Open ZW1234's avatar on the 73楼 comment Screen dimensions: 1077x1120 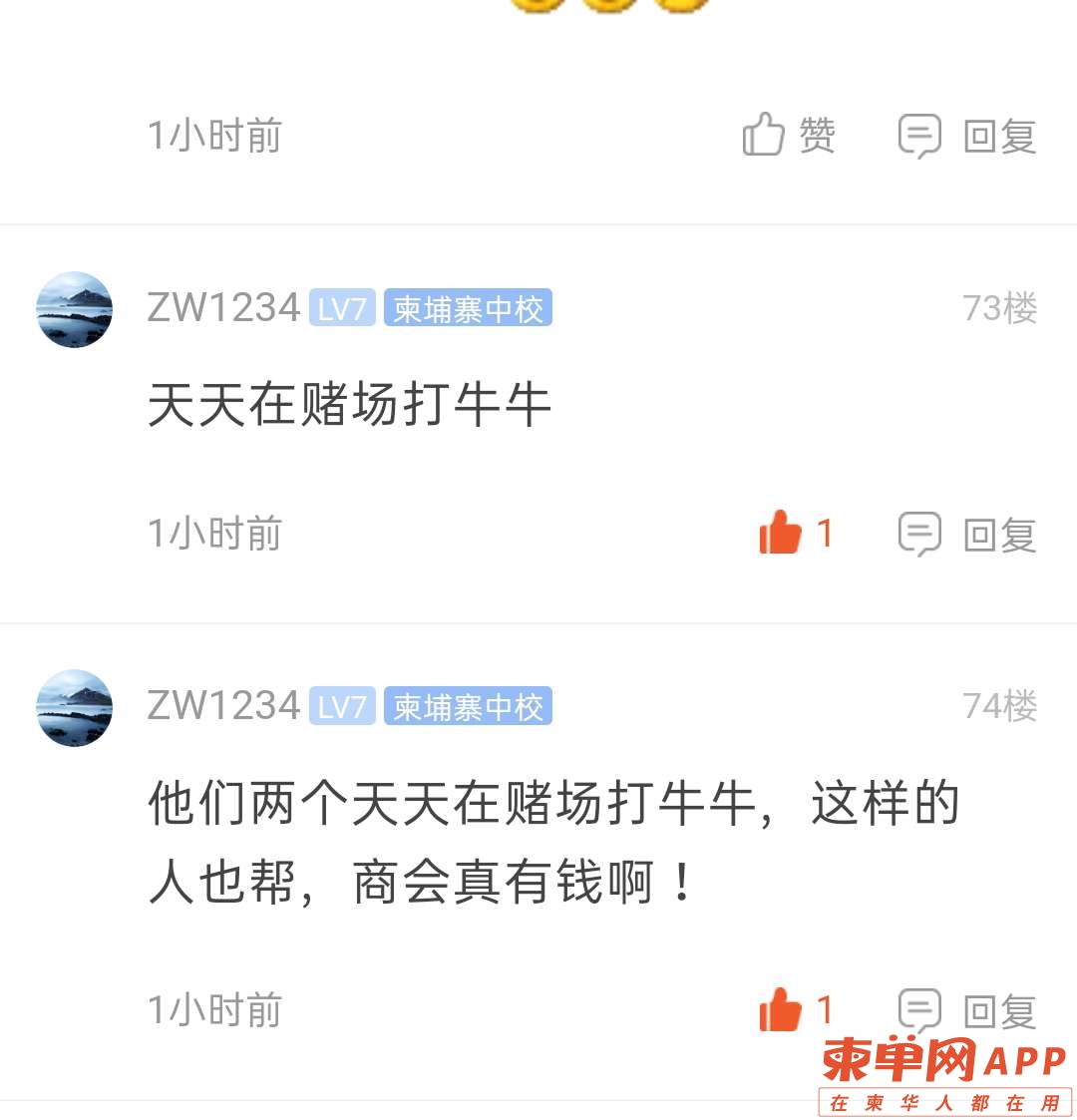tap(75, 309)
